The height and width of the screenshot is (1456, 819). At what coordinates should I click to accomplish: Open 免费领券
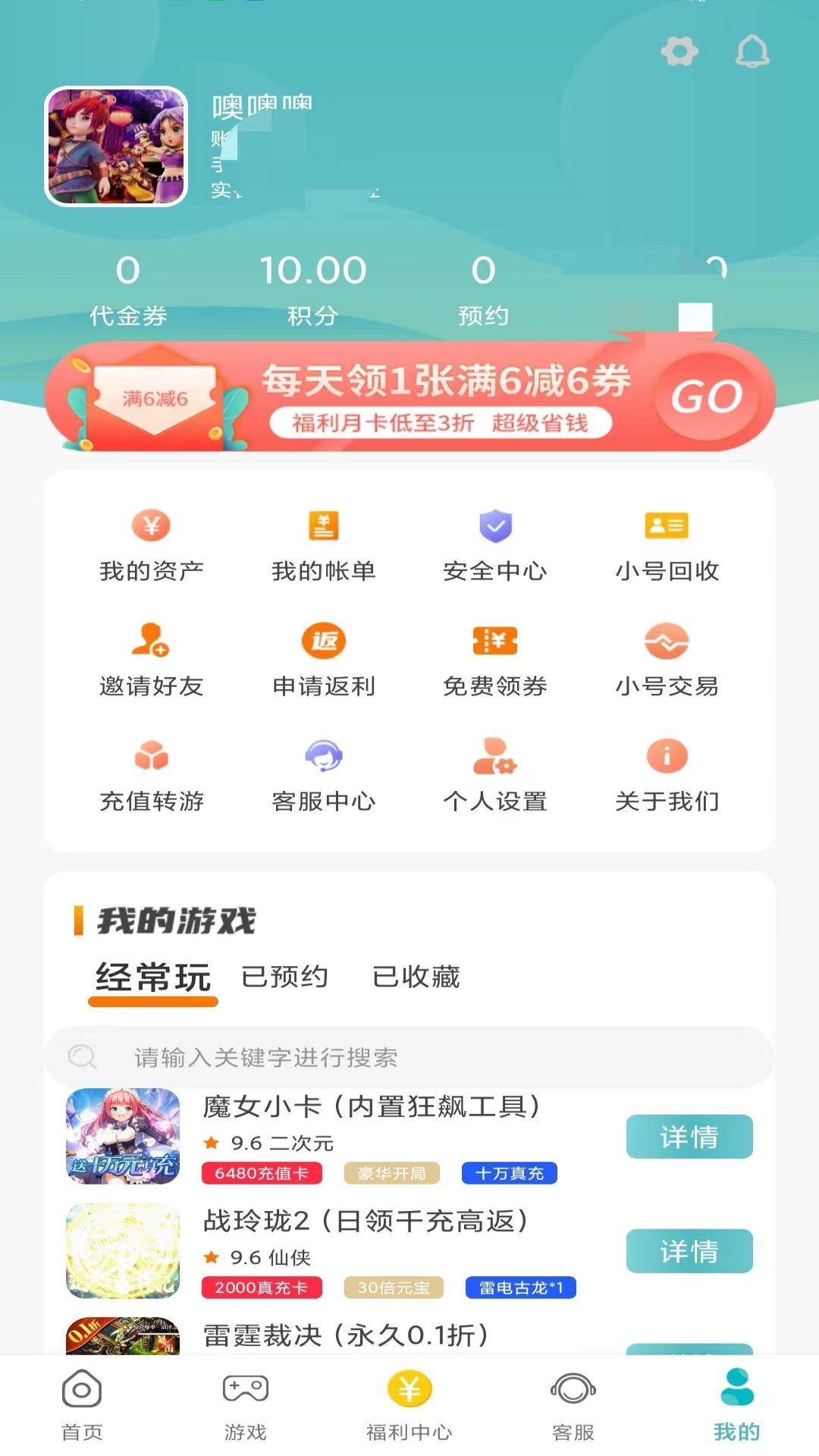click(495, 659)
